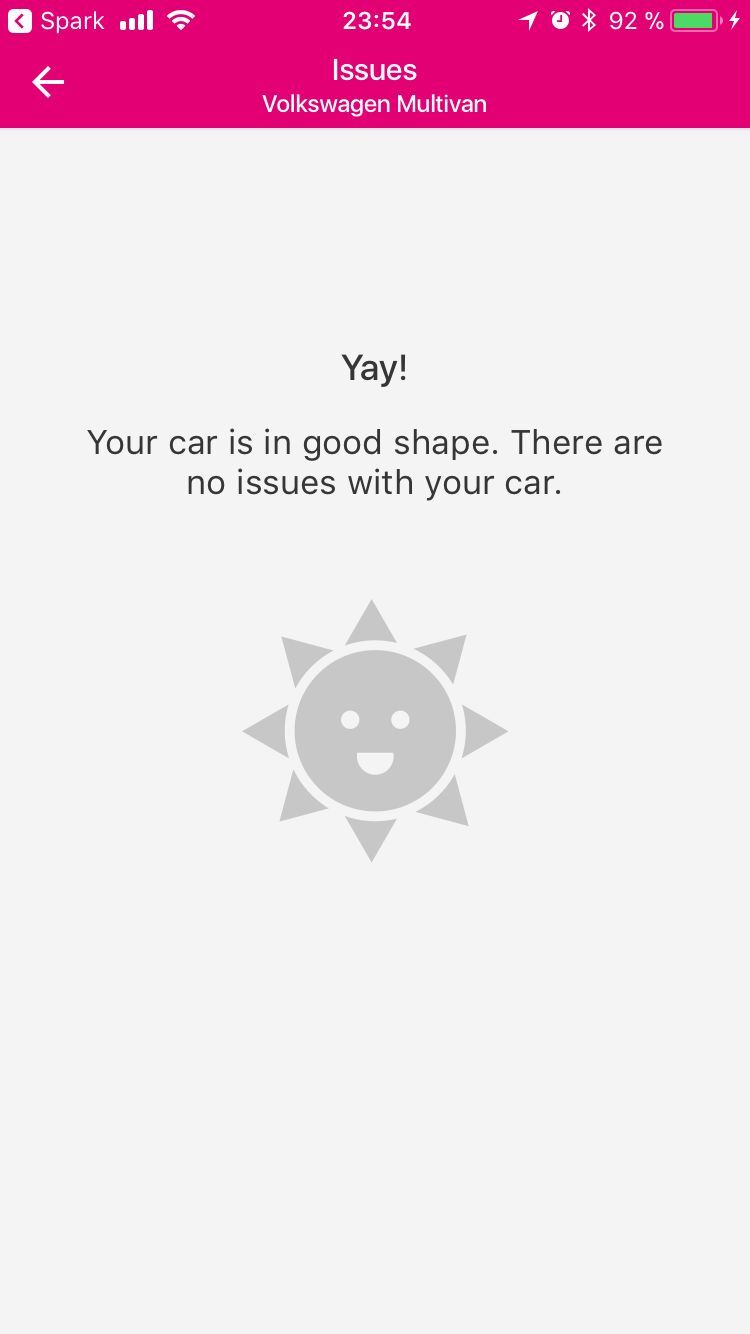Go back from the Issues screen
This screenshot has height=1334, width=750.
pyautogui.click(x=47, y=82)
